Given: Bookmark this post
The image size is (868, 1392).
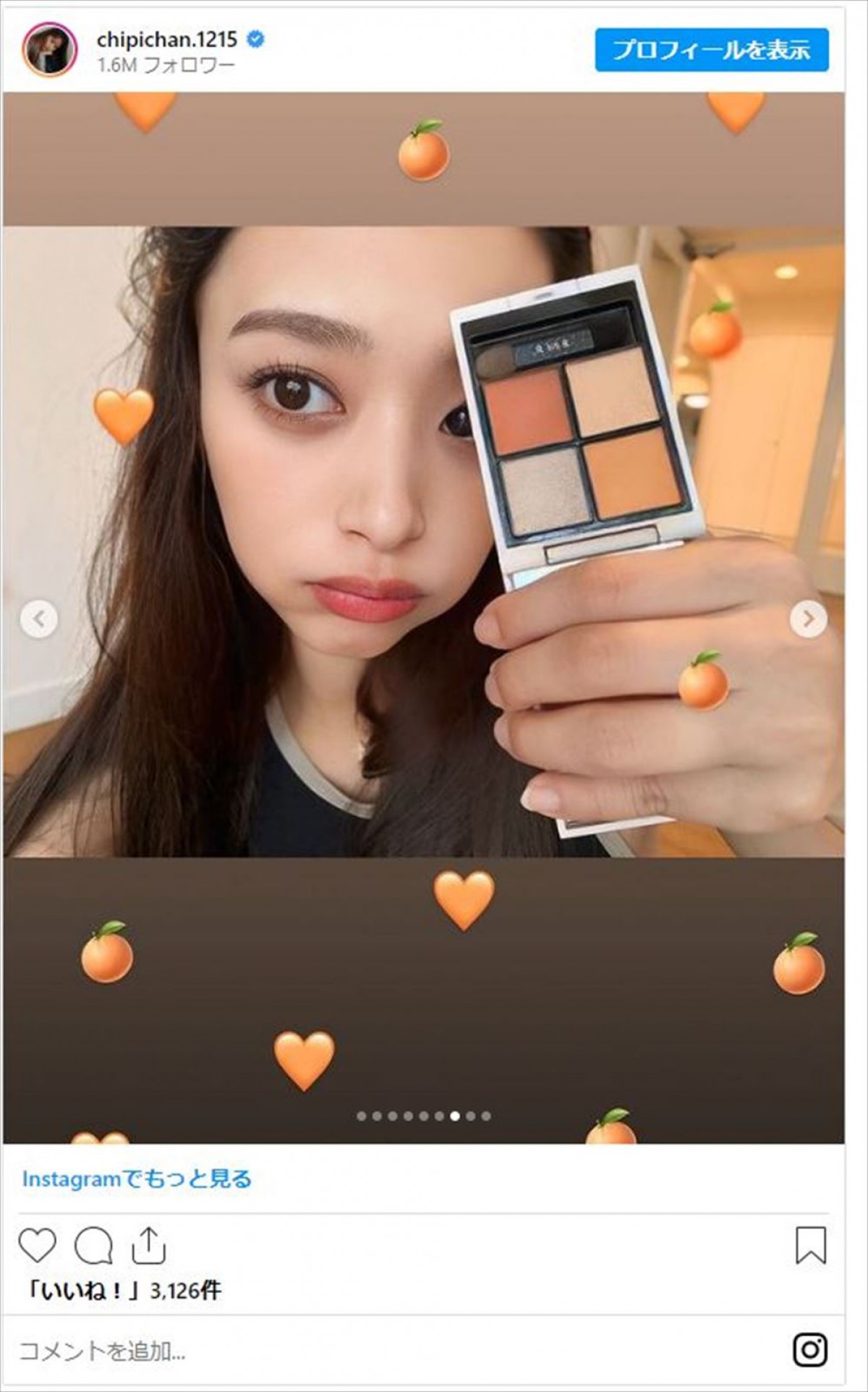Looking at the screenshot, I should pyautogui.click(x=810, y=1245).
